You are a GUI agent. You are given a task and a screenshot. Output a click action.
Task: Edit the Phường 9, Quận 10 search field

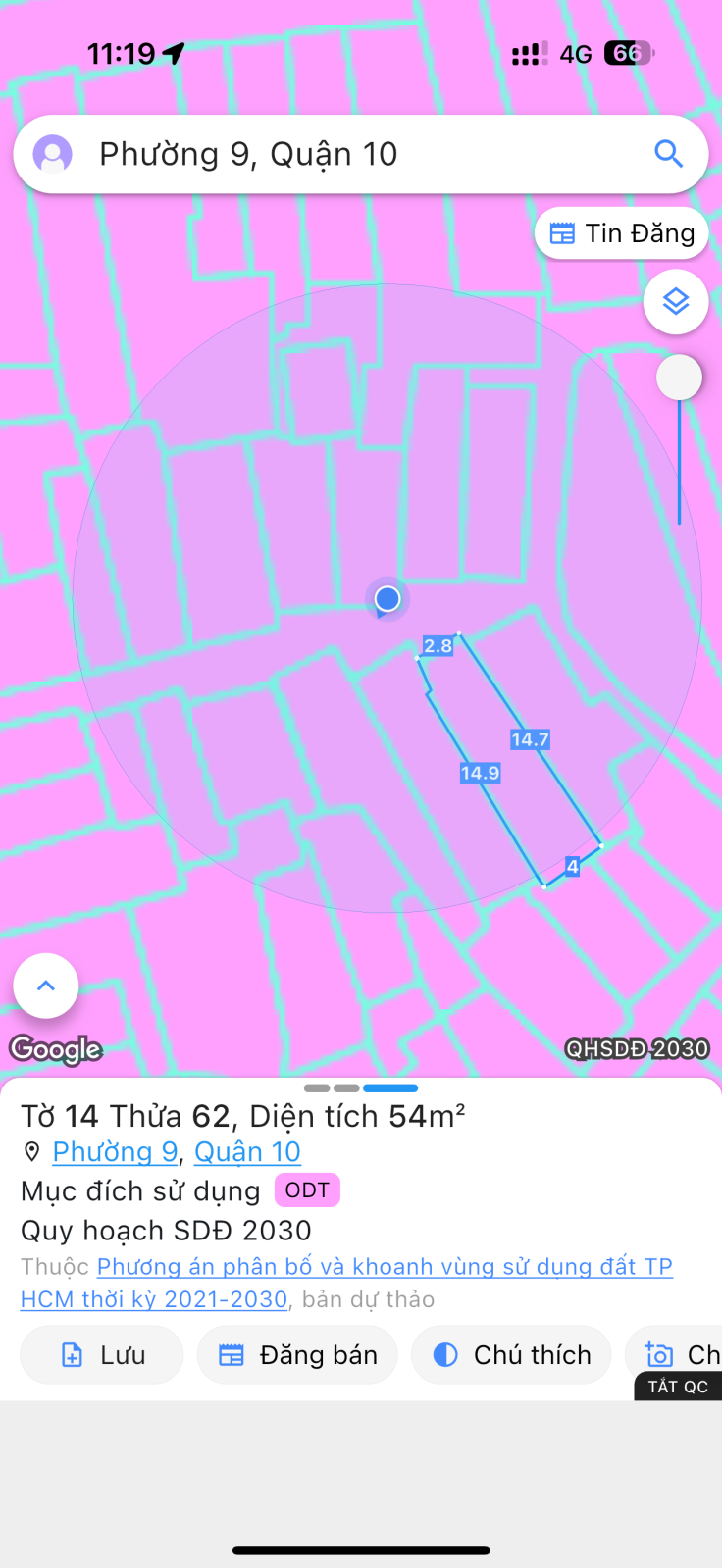[361, 154]
